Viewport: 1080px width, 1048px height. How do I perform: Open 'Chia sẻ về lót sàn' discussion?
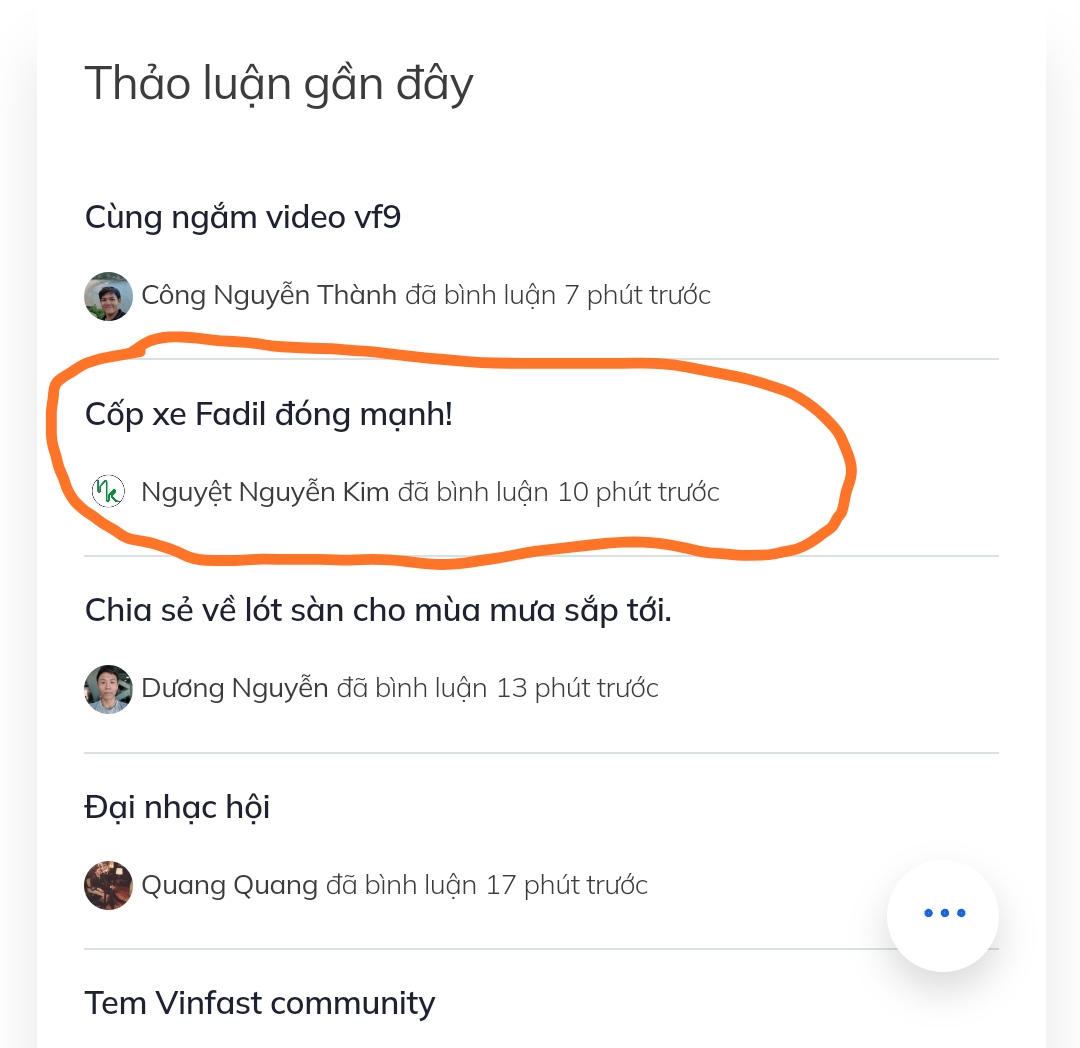(378, 609)
